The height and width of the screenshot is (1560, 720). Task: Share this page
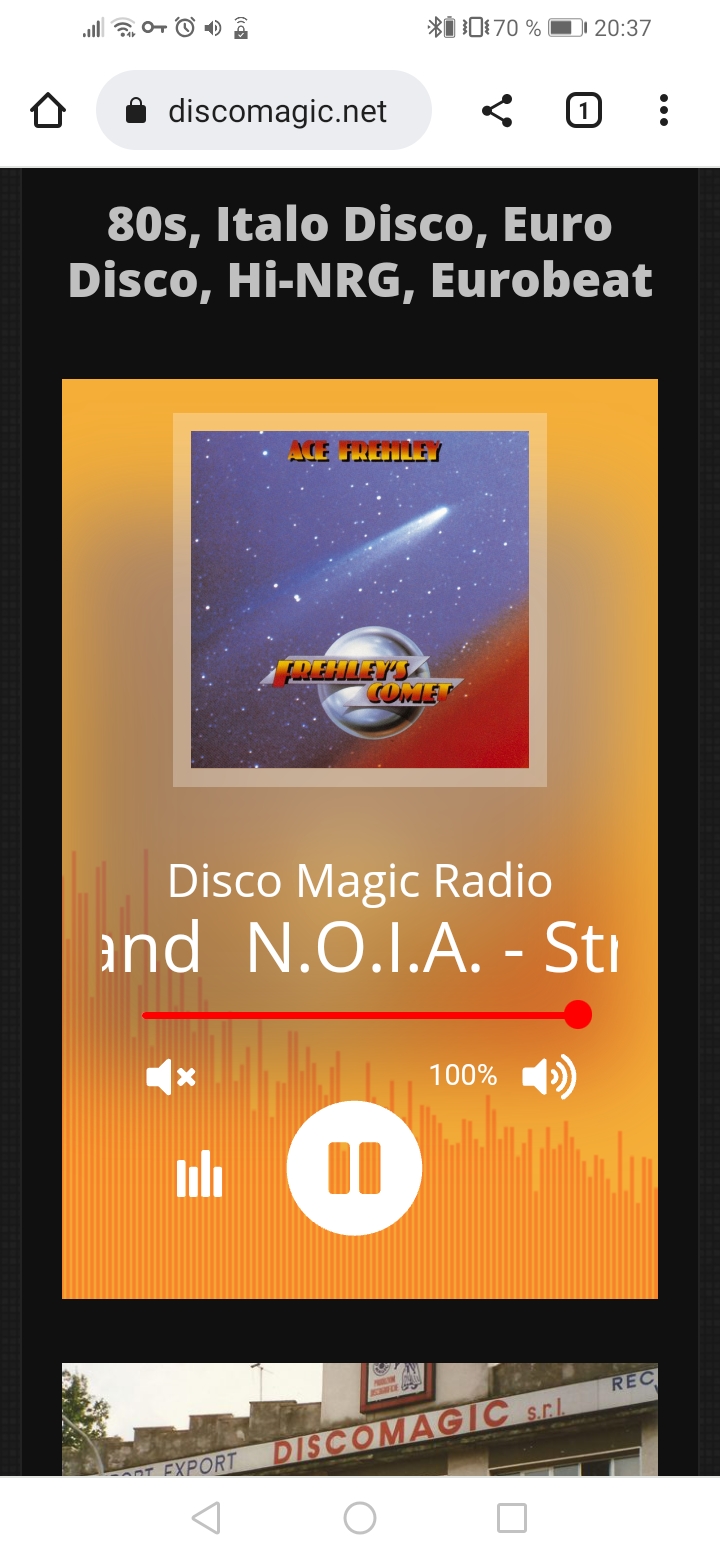point(497,110)
